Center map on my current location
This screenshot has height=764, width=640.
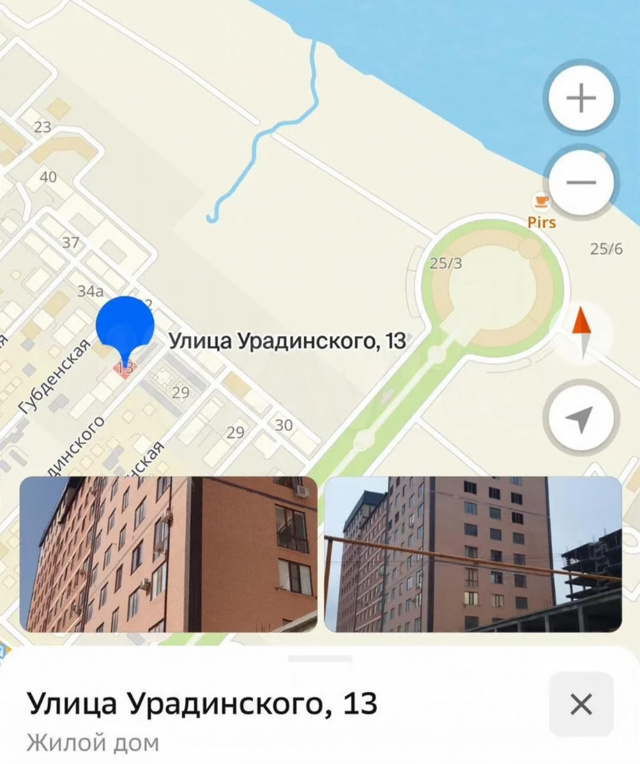[580, 419]
